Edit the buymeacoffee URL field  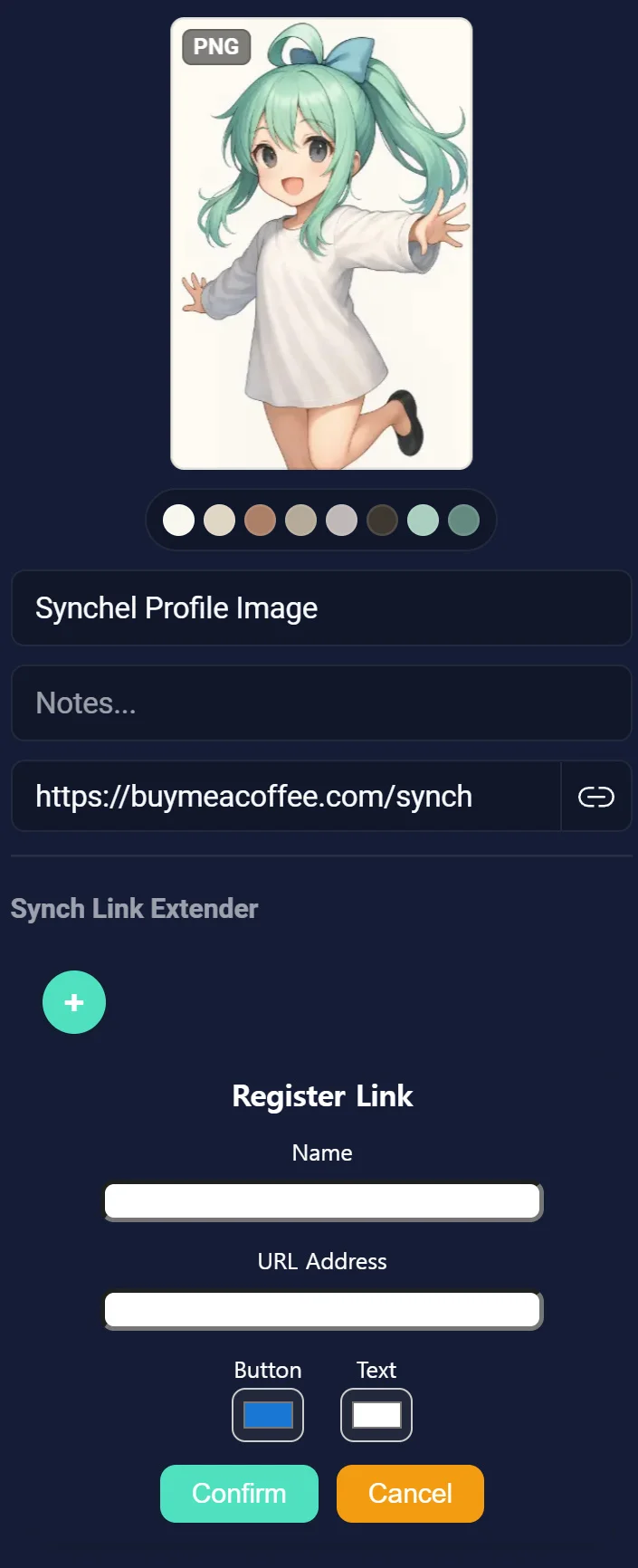[x=285, y=797]
